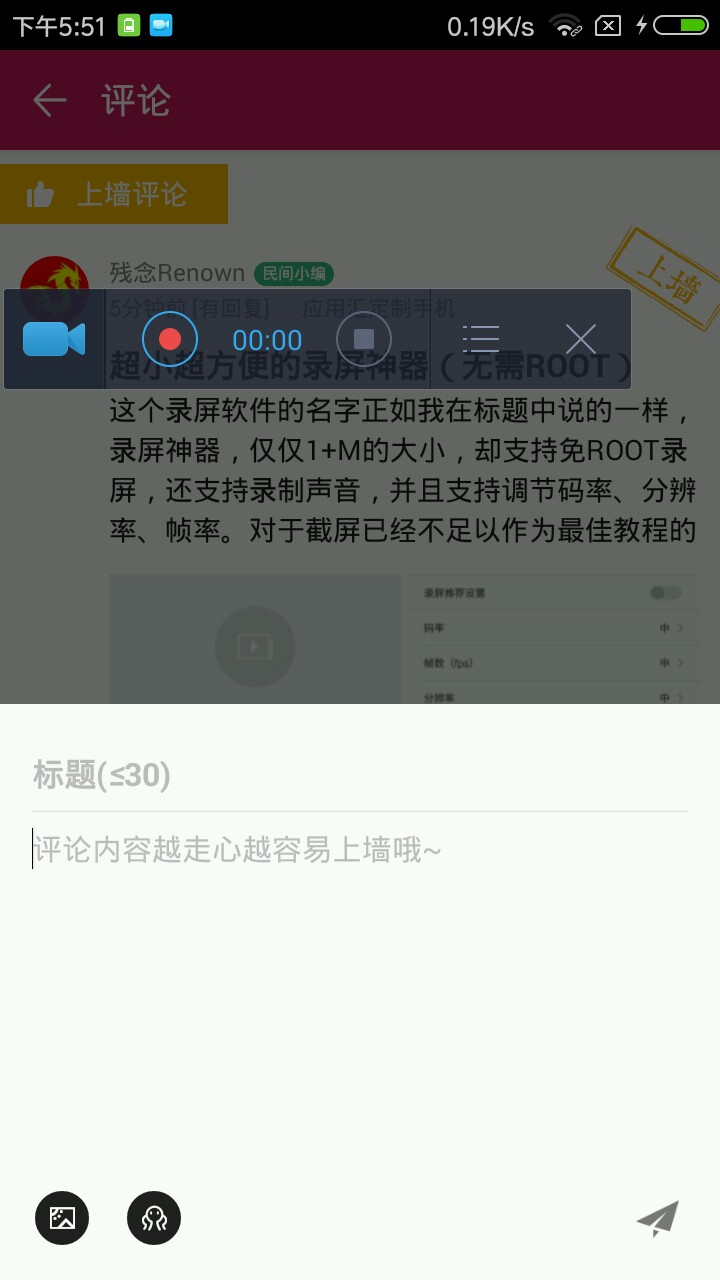This screenshot has width=720, height=1280.
Task: Focus the 标题(≤30) title field
Action: click(360, 775)
